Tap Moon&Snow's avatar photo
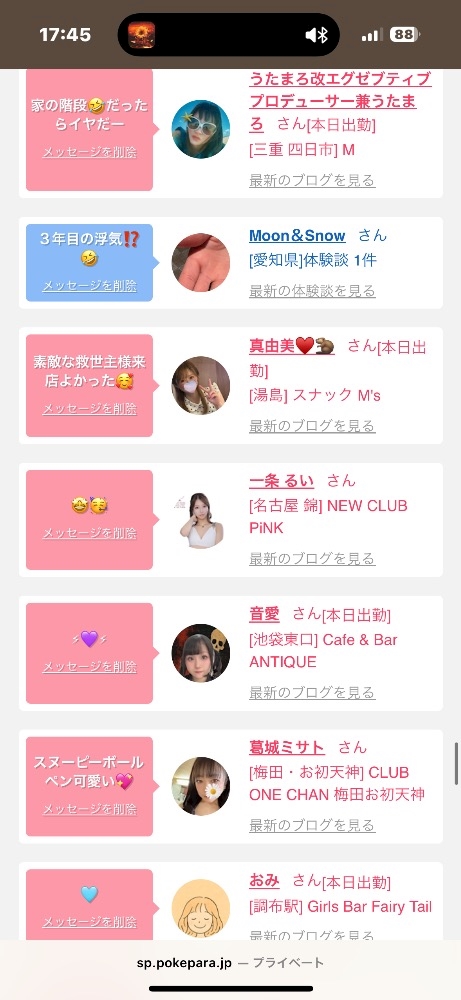The image size is (461, 1000). coord(201,262)
